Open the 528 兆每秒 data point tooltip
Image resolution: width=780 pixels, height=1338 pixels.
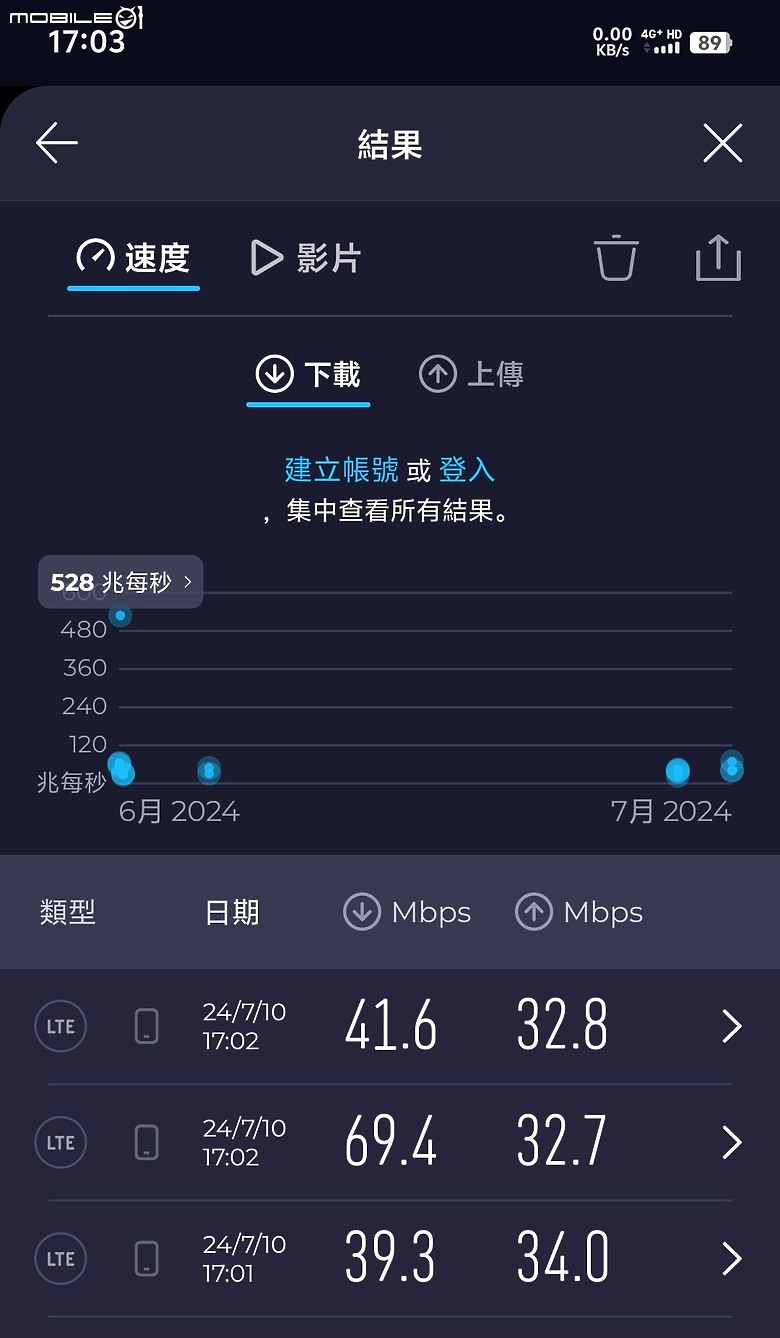(121, 582)
